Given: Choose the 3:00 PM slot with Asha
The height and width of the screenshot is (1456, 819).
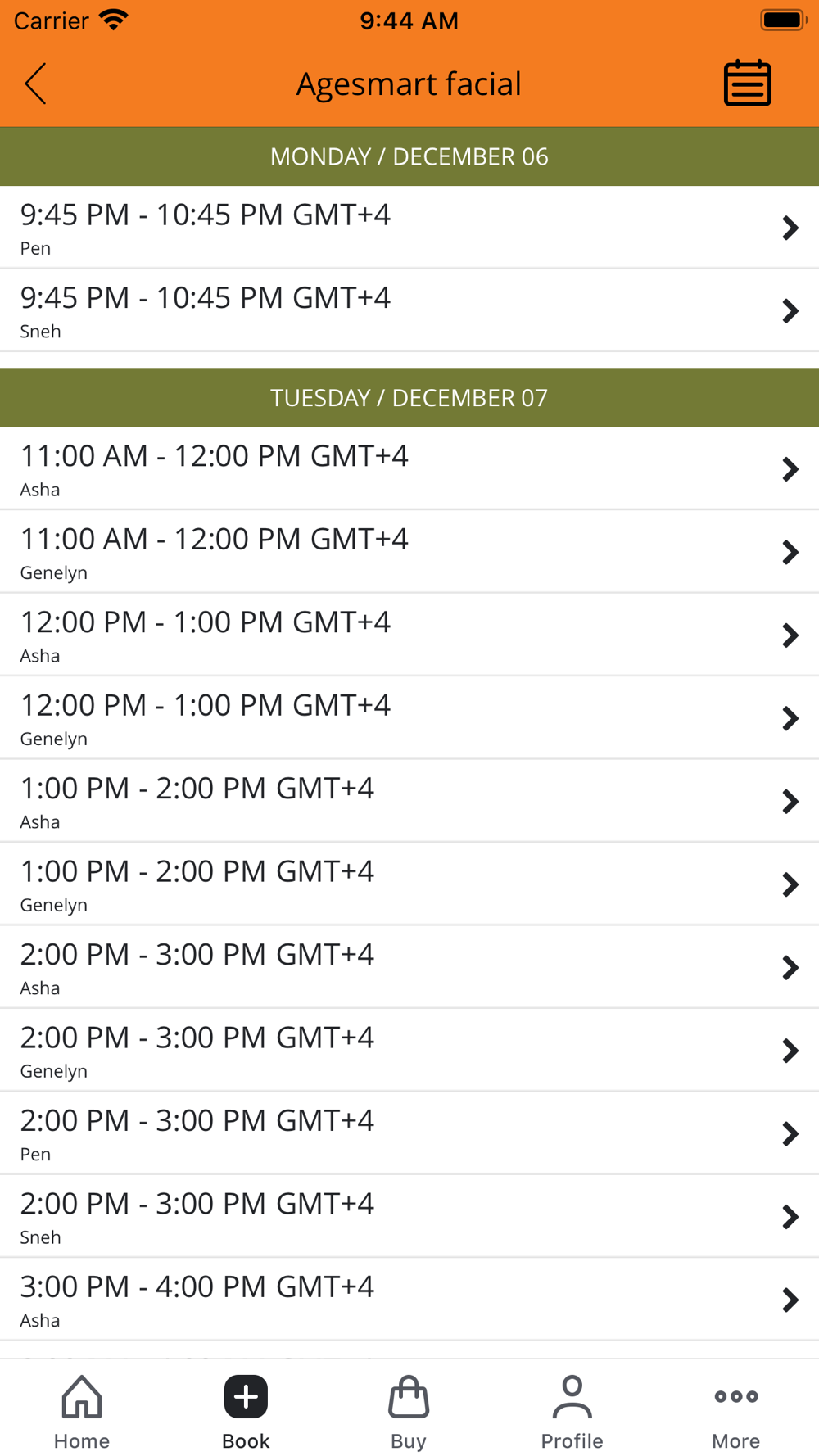Looking at the screenshot, I should tap(409, 1300).
